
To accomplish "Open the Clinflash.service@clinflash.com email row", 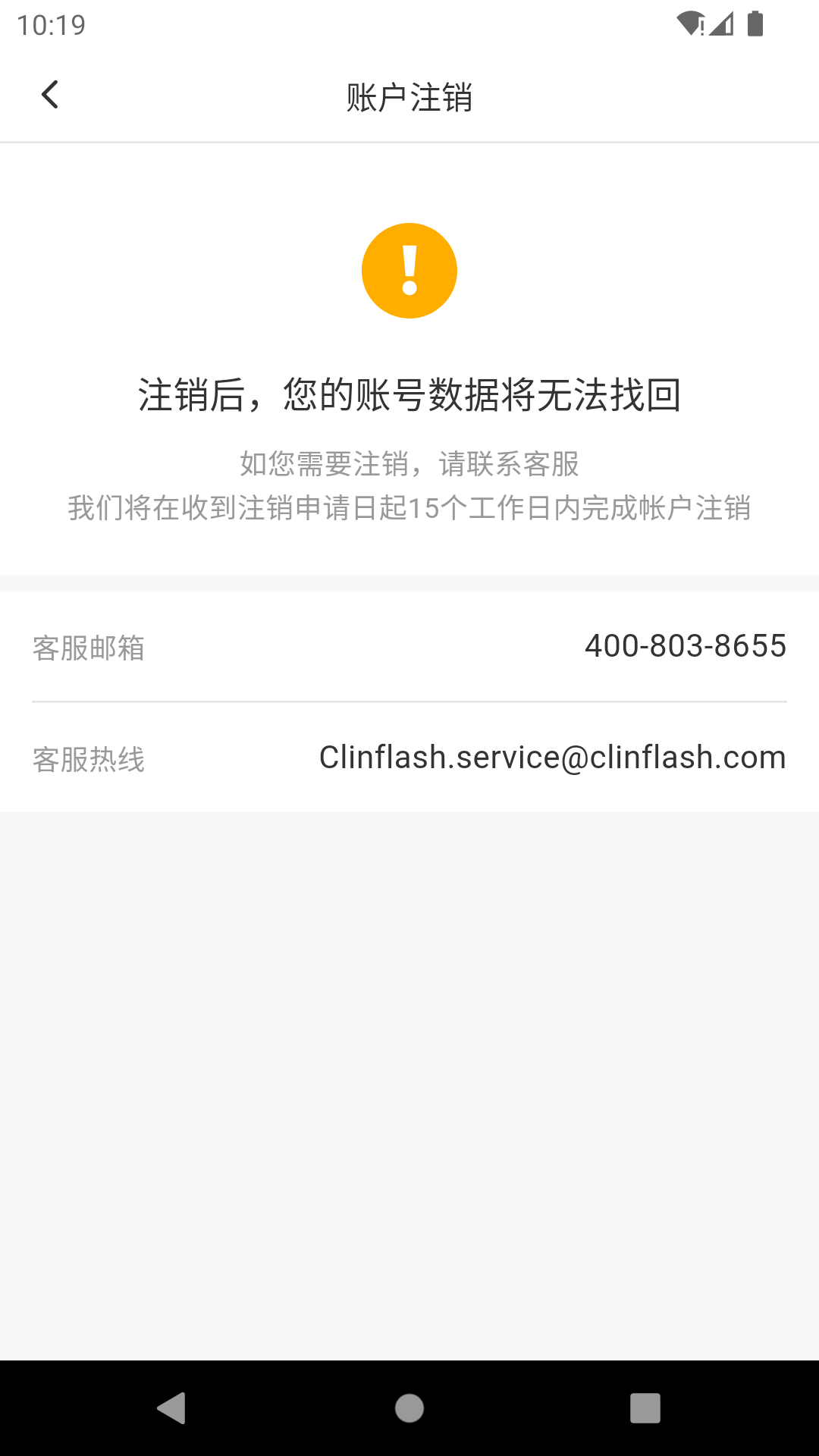I will point(552,758).
